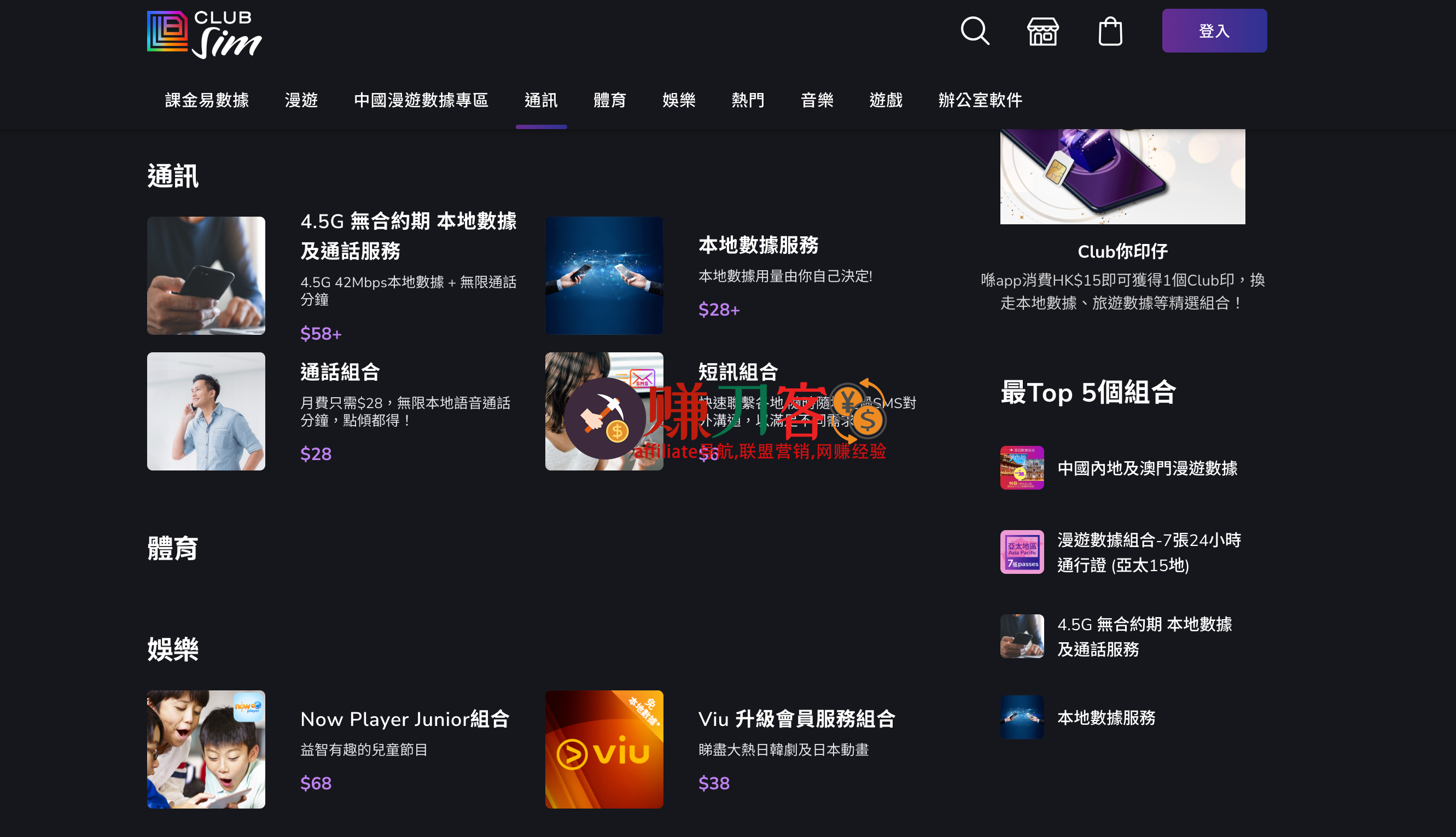
Task: View Now Player Junior組合 offer
Action: pos(405,719)
